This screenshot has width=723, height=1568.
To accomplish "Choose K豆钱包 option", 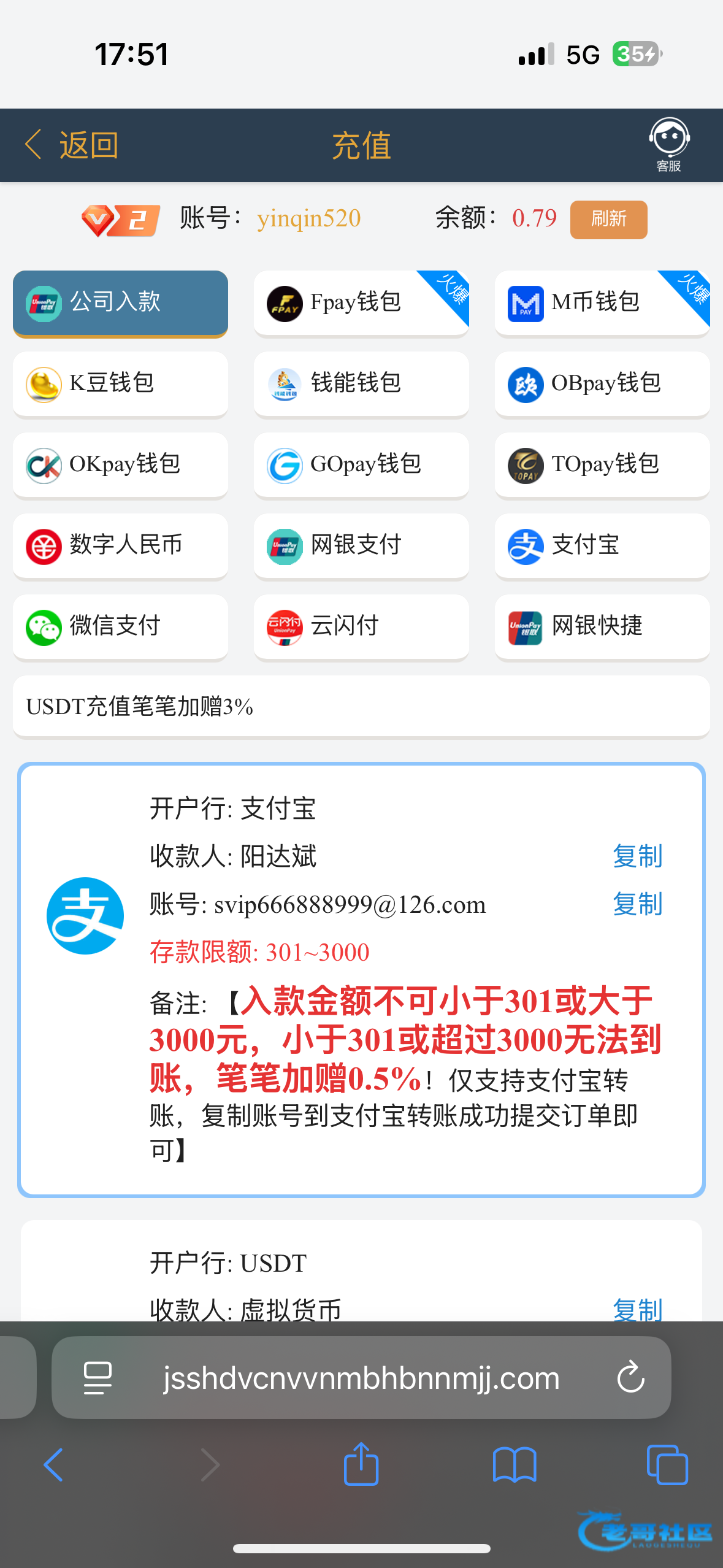I will (120, 384).
